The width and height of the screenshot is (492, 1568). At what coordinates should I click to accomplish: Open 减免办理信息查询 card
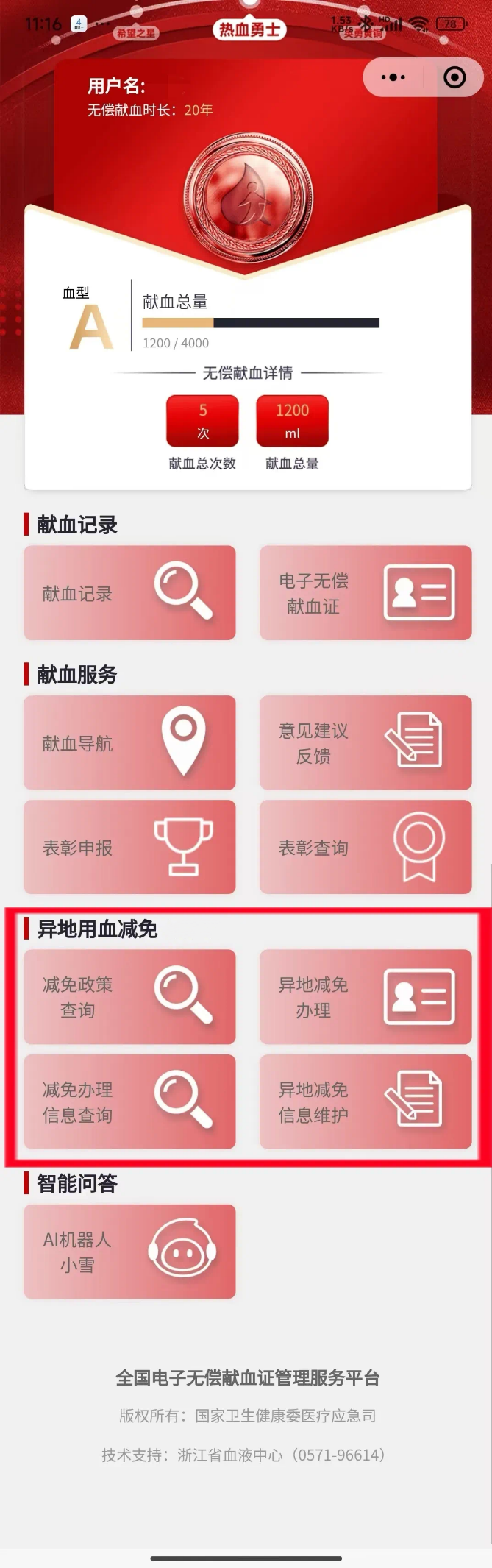pyautogui.click(x=129, y=1101)
